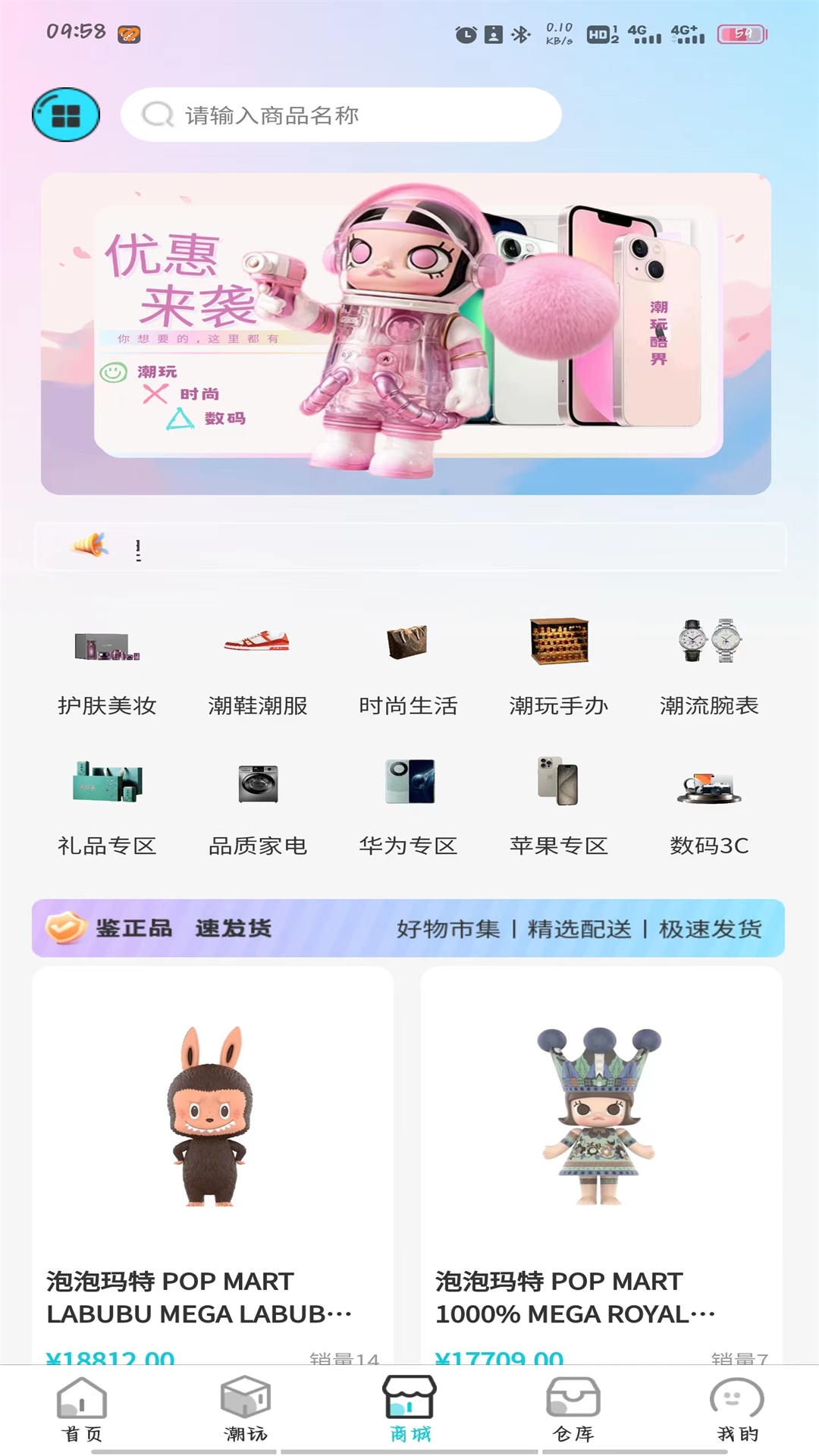Switch to the 潮玩 tab
The image size is (819, 1456).
tap(246, 1410)
